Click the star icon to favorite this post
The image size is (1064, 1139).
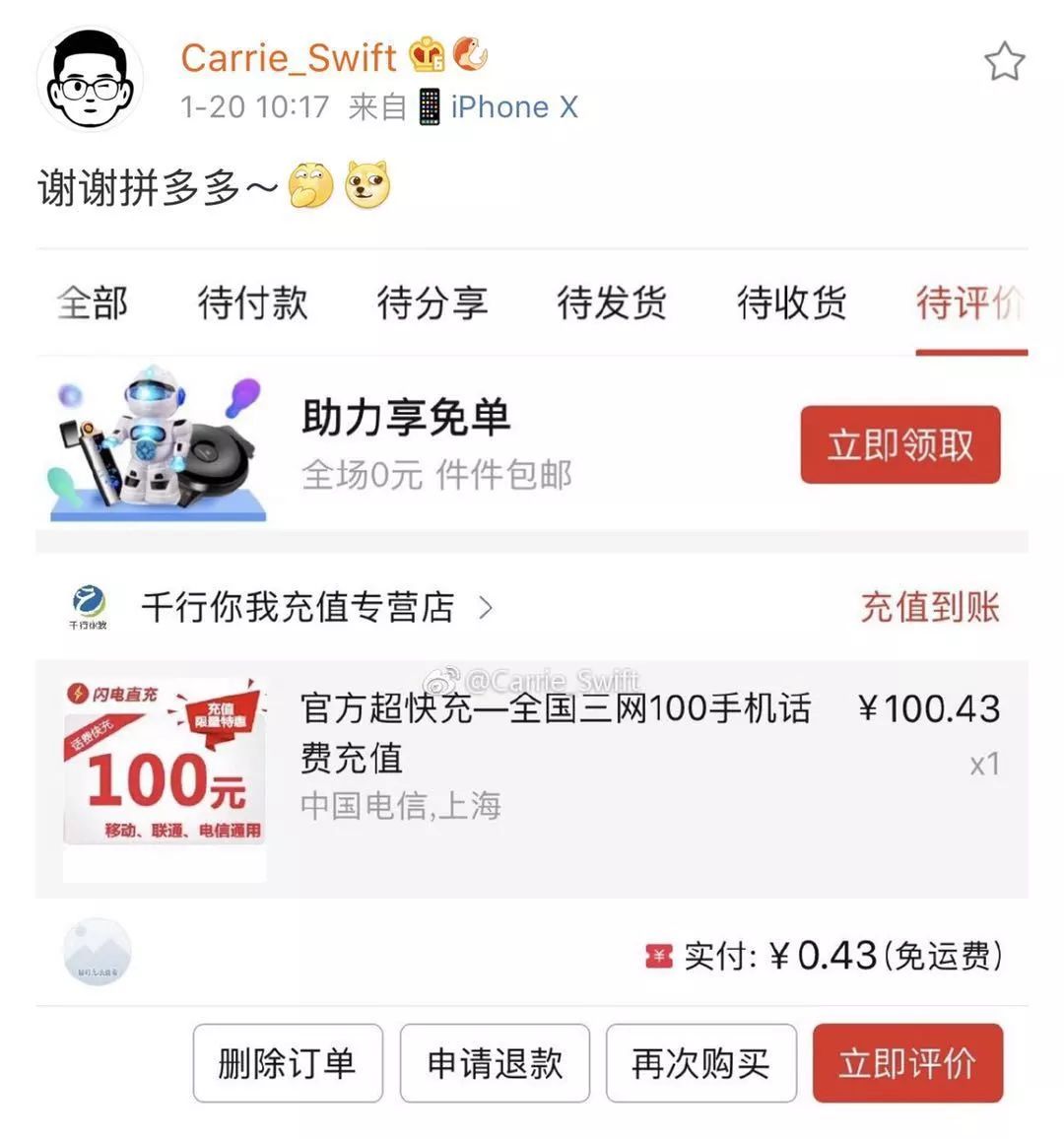1005,61
